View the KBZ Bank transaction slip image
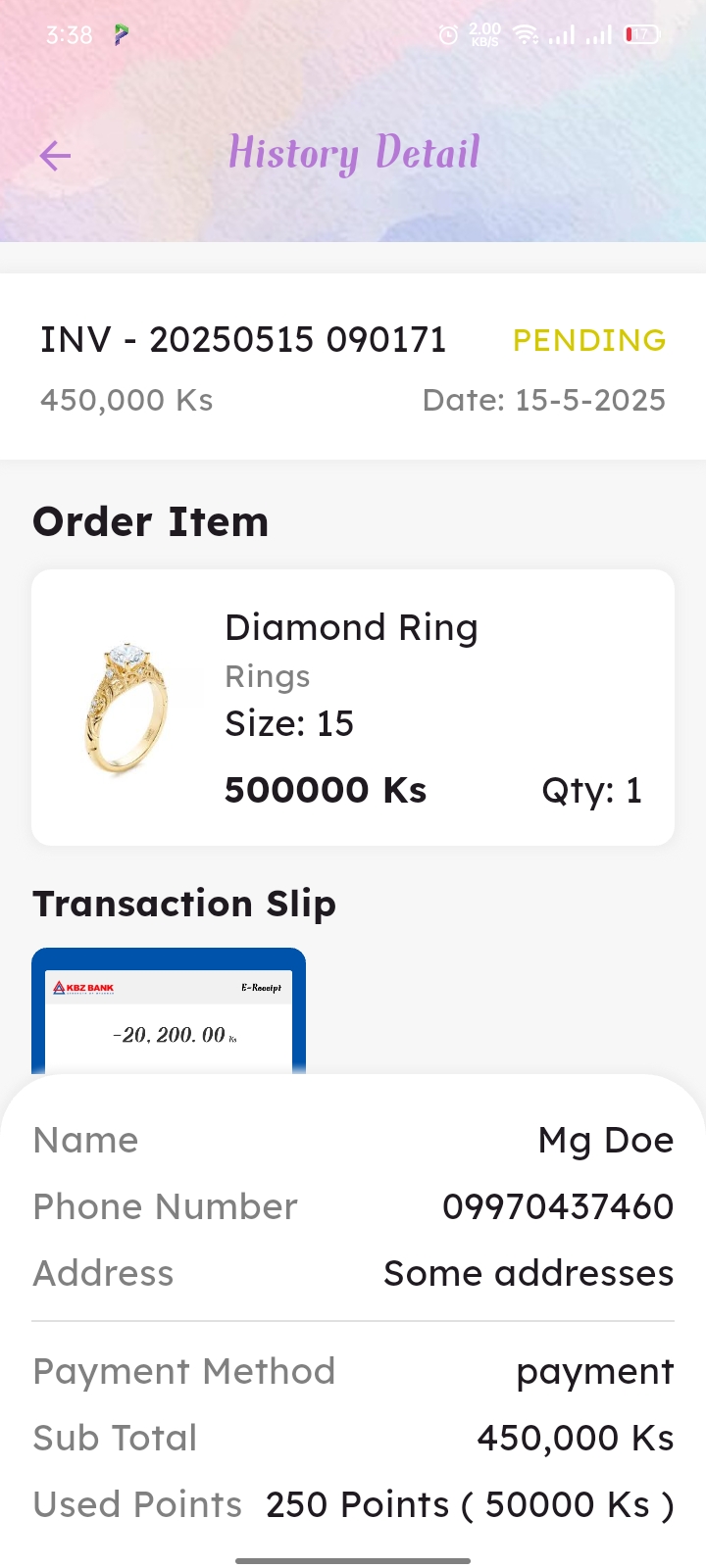The width and height of the screenshot is (706, 1568). click(x=169, y=1010)
